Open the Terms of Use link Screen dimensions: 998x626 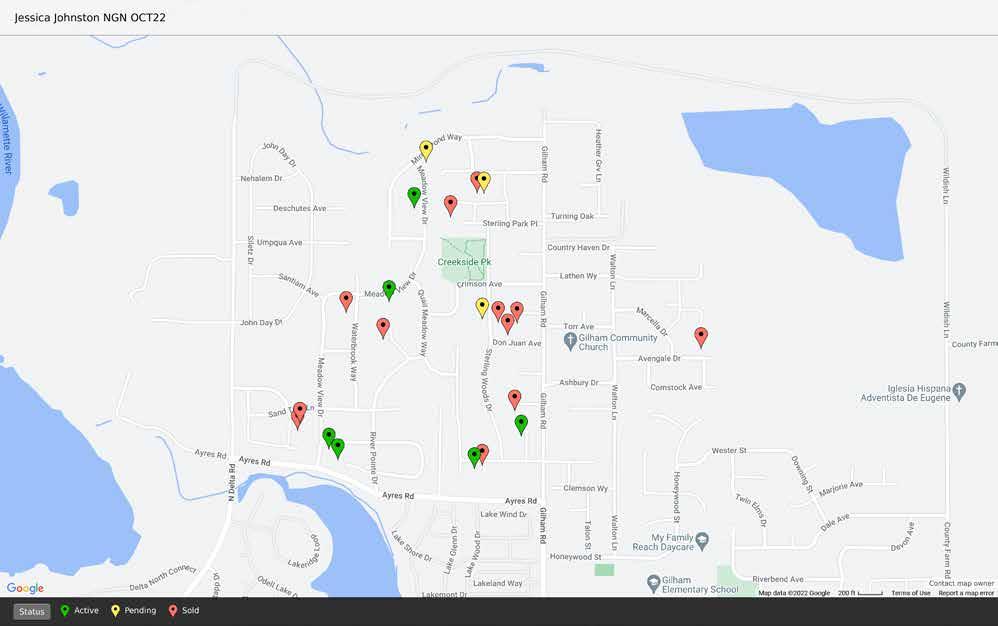click(910, 593)
